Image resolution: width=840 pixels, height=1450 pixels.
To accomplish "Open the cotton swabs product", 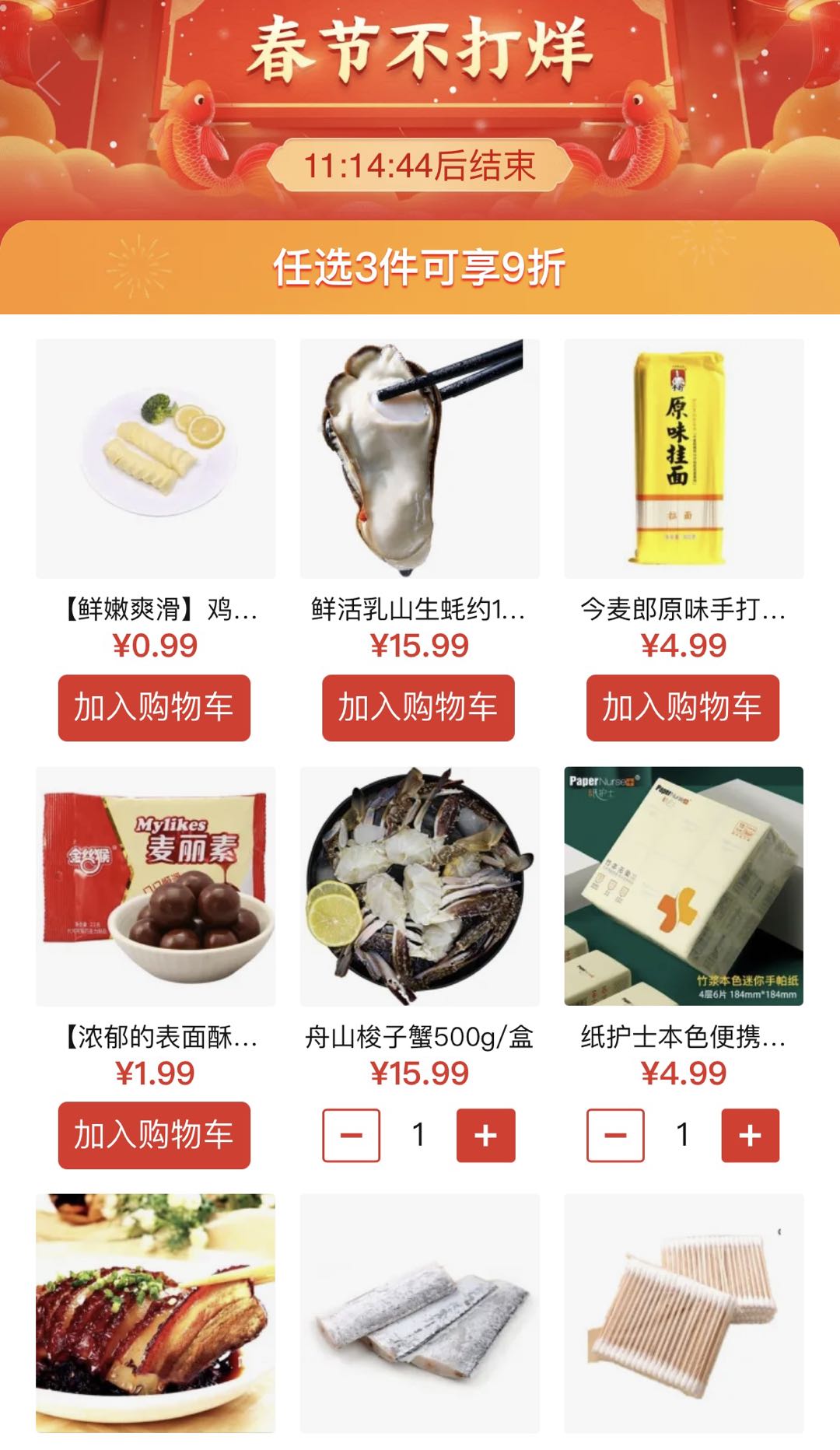I will (684, 1313).
